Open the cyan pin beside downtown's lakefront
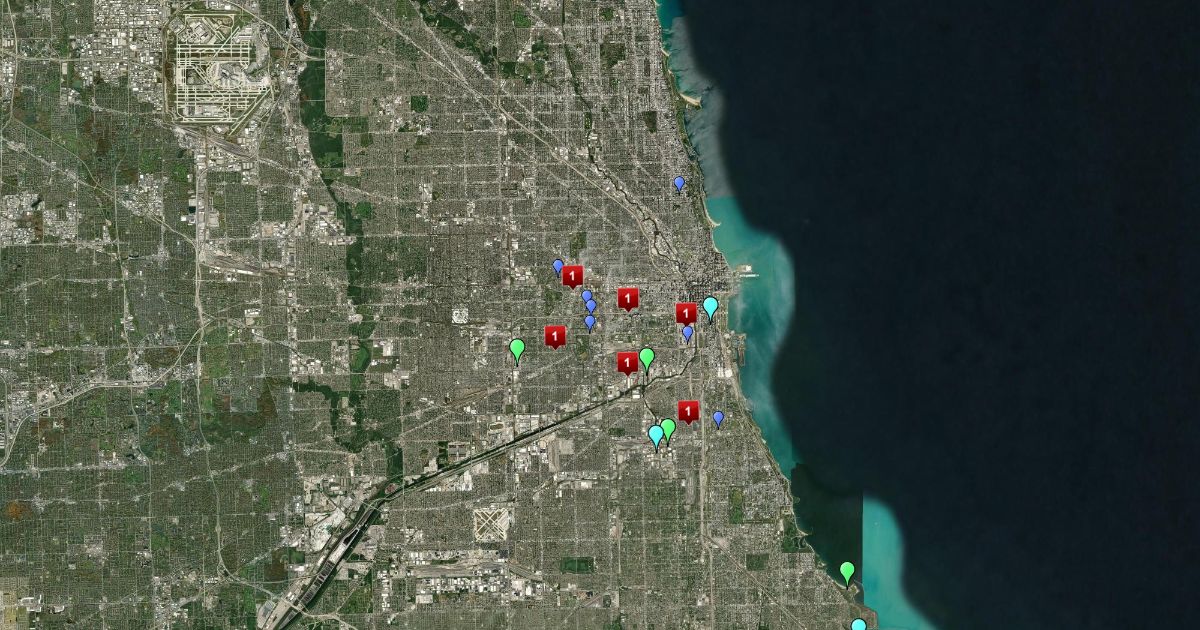The image size is (1200, 630). [x=710, y=306]
